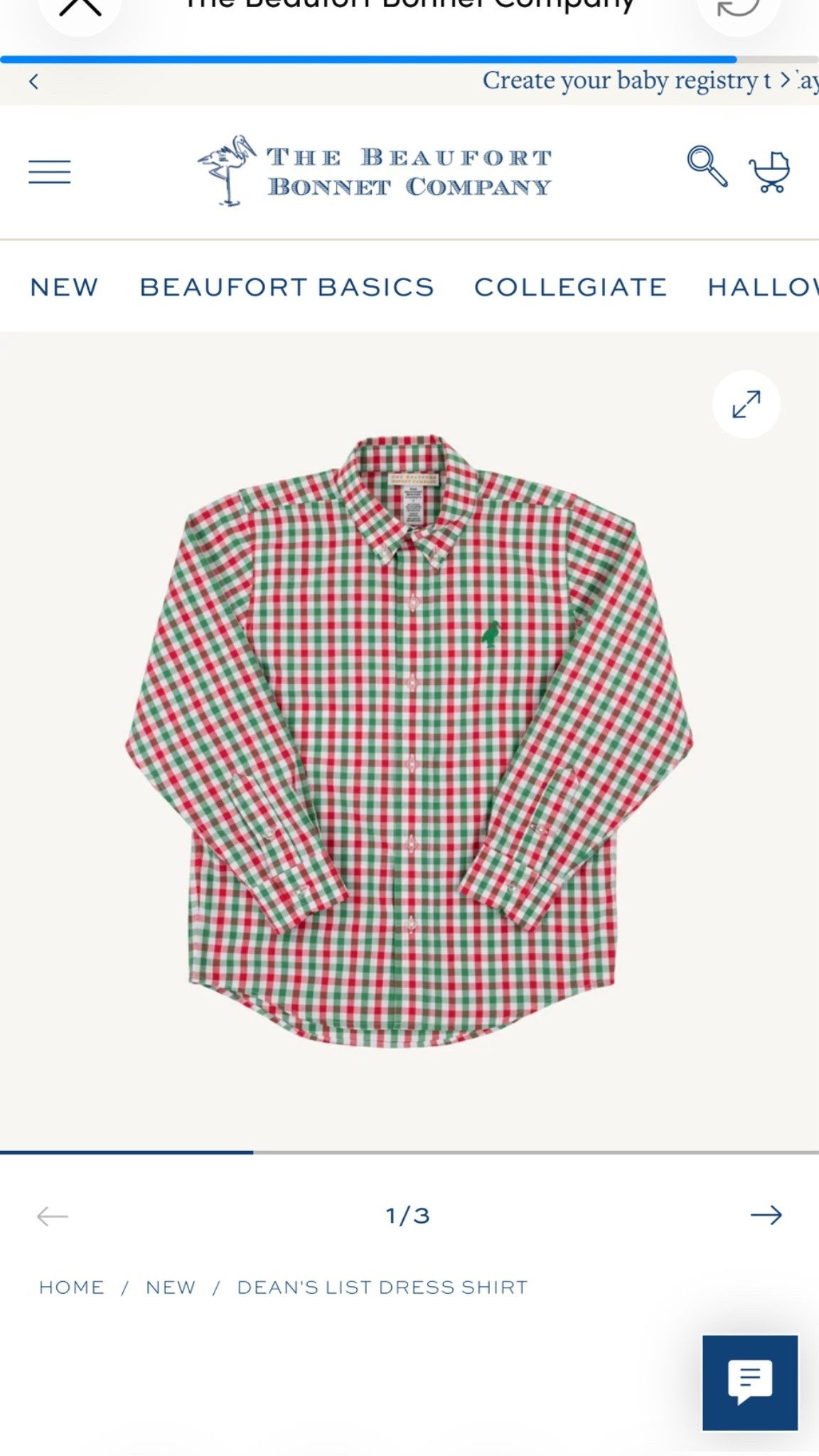Go to the NEW category
The height and width of the screenshot is (1456, 819).
64,287
